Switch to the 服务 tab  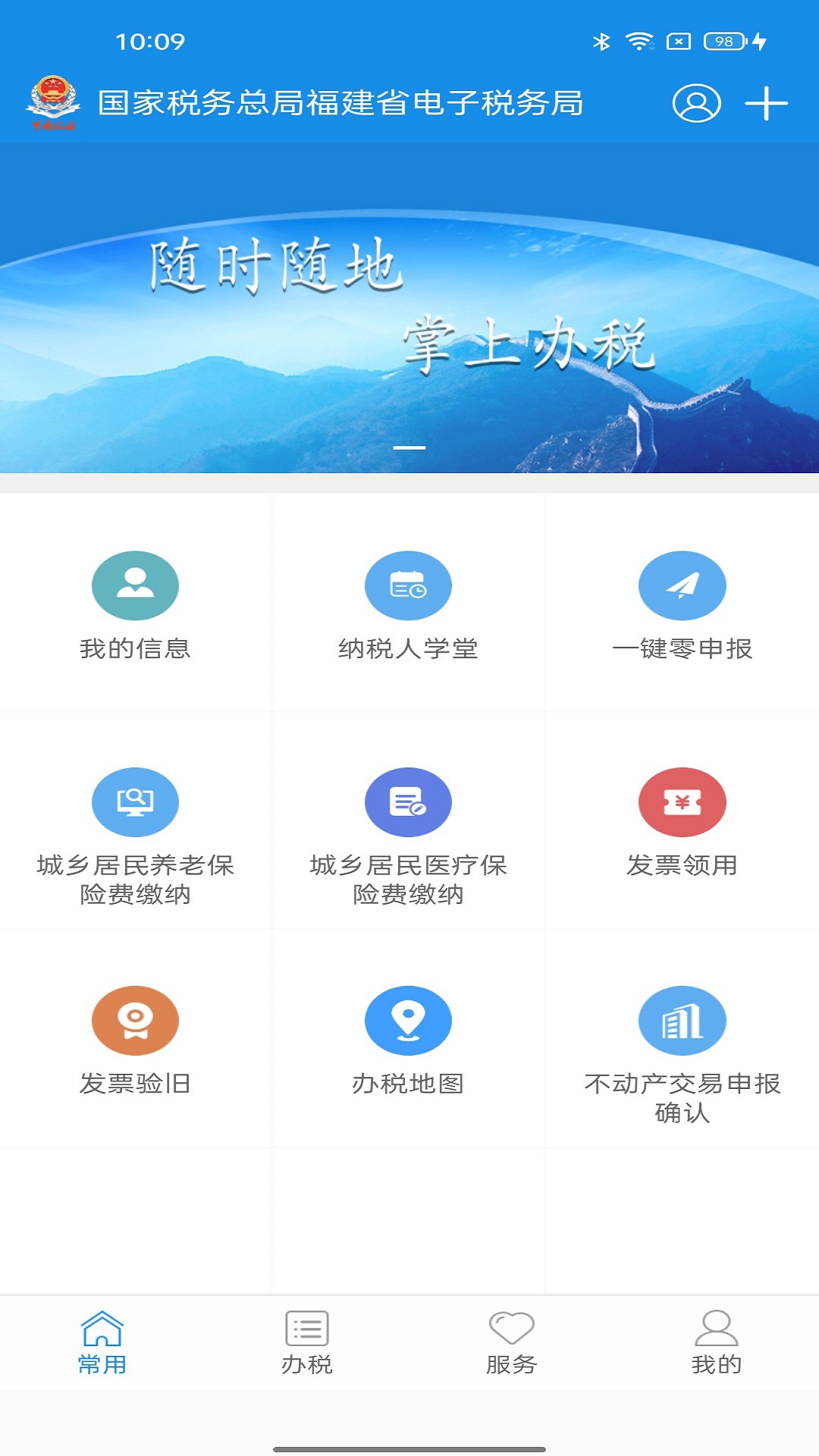[x=512, y=1343]
